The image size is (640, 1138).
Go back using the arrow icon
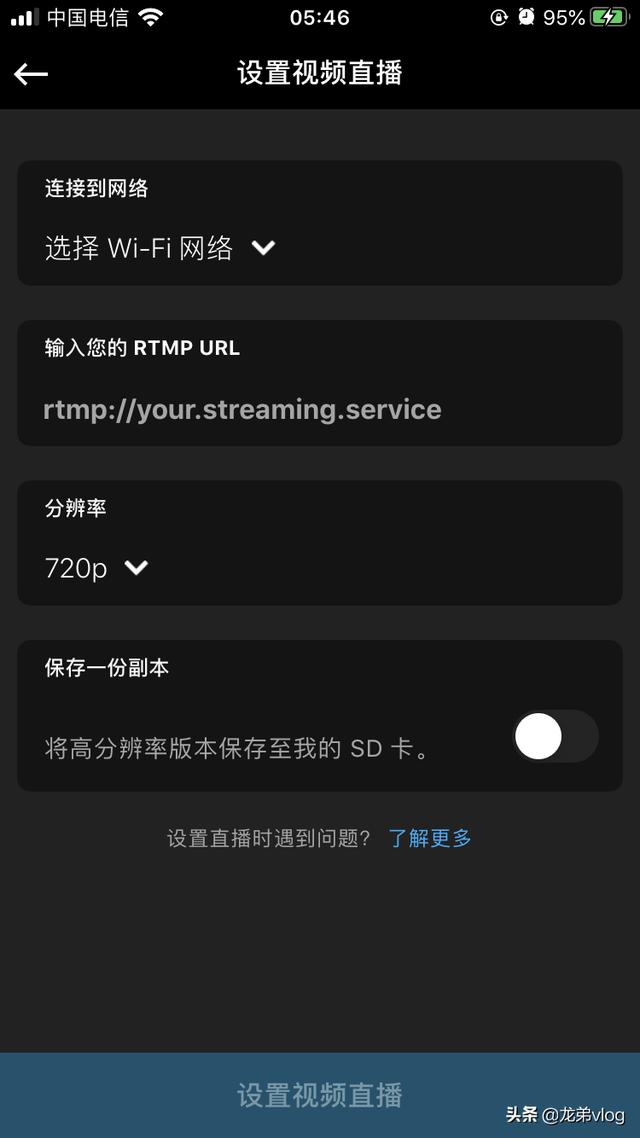tap(31, 74)
